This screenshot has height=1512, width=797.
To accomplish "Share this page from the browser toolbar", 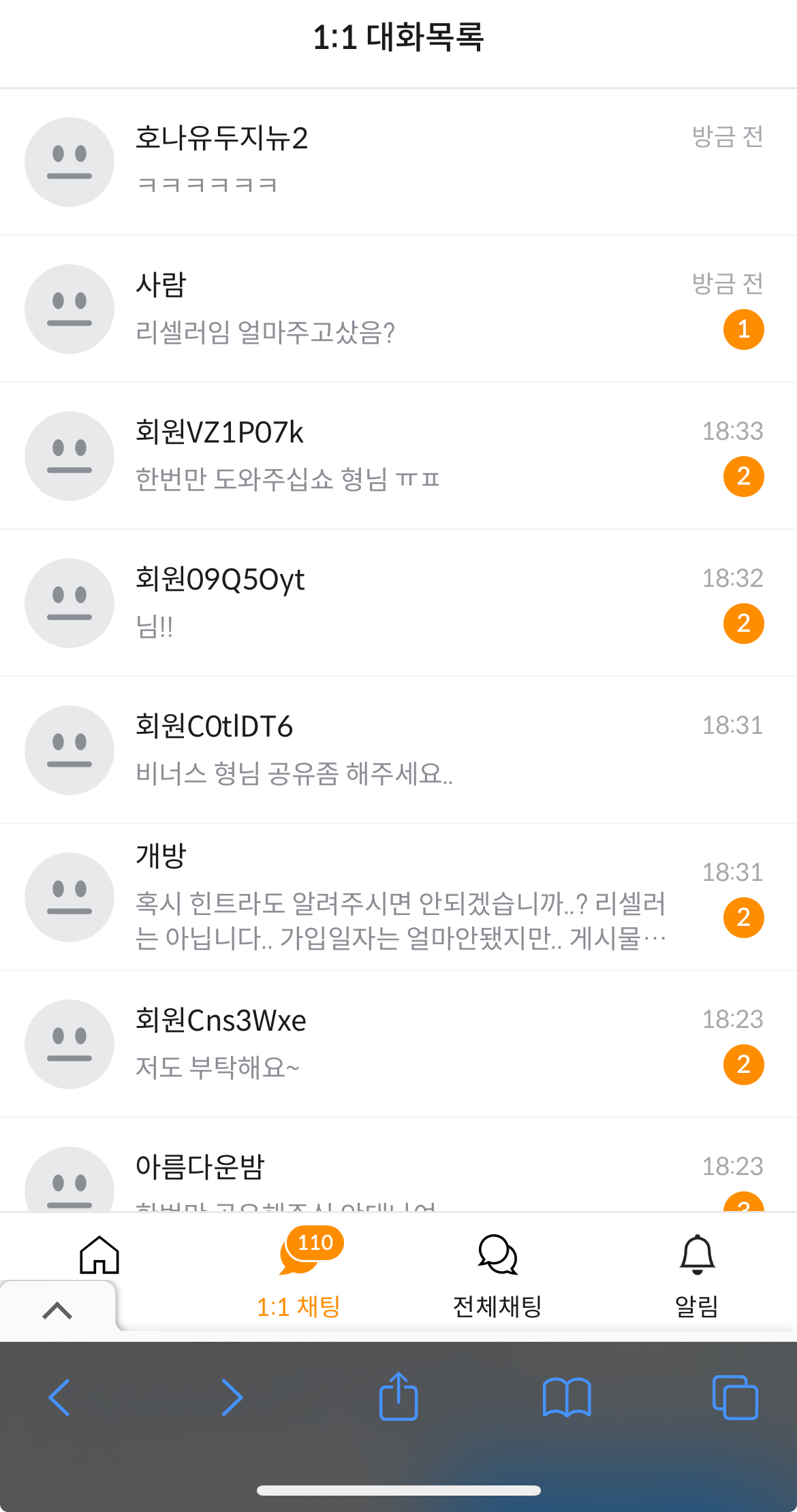I will 398,1396.
